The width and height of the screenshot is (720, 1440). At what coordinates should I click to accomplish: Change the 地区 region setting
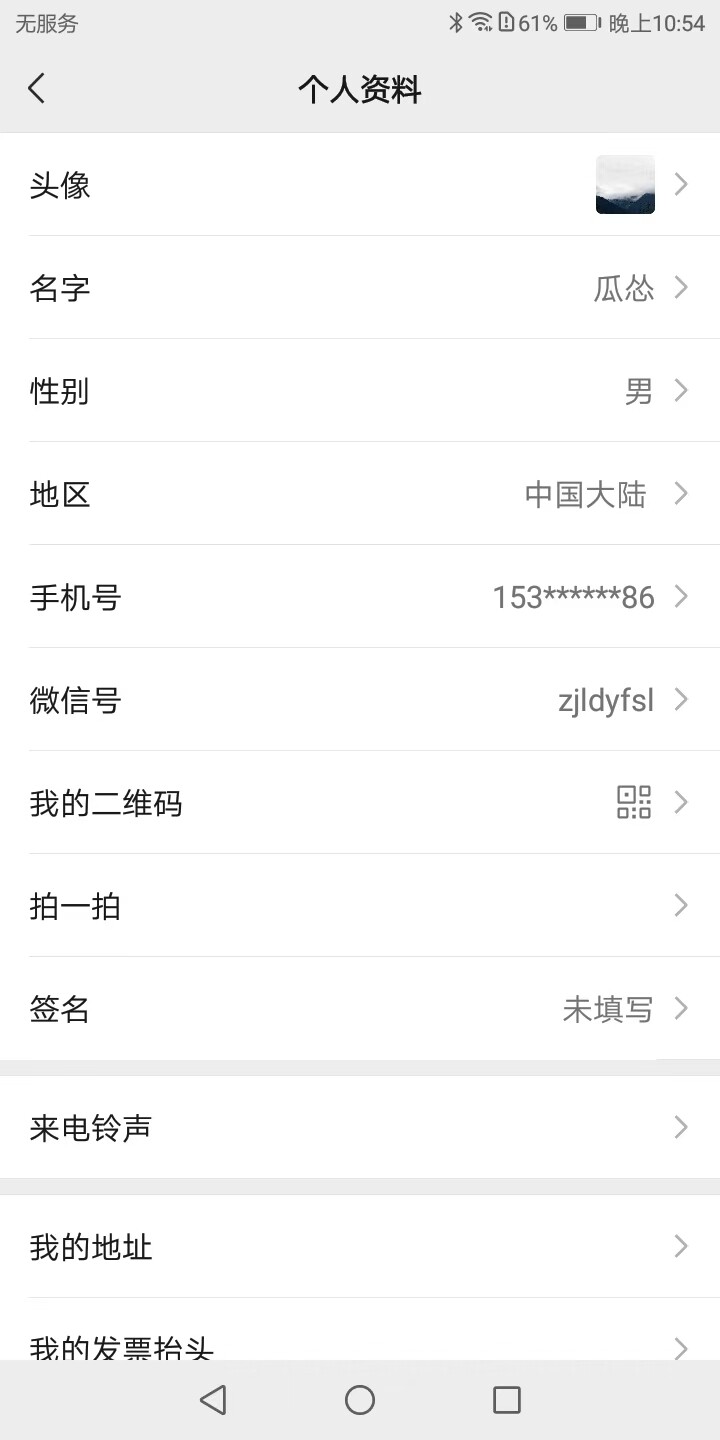point(360,494)
